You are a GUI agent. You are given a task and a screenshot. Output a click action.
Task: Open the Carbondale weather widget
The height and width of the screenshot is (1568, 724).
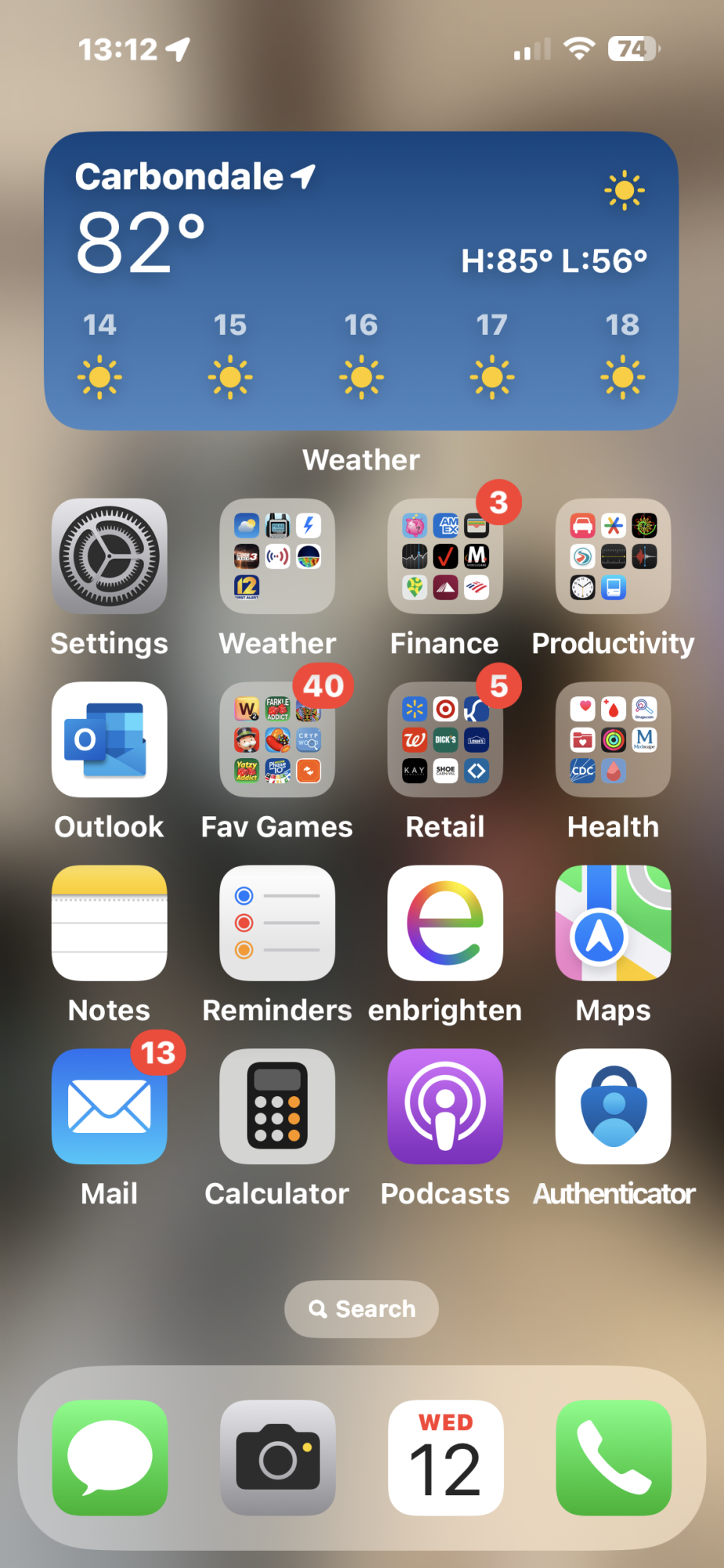click(361, 280)
